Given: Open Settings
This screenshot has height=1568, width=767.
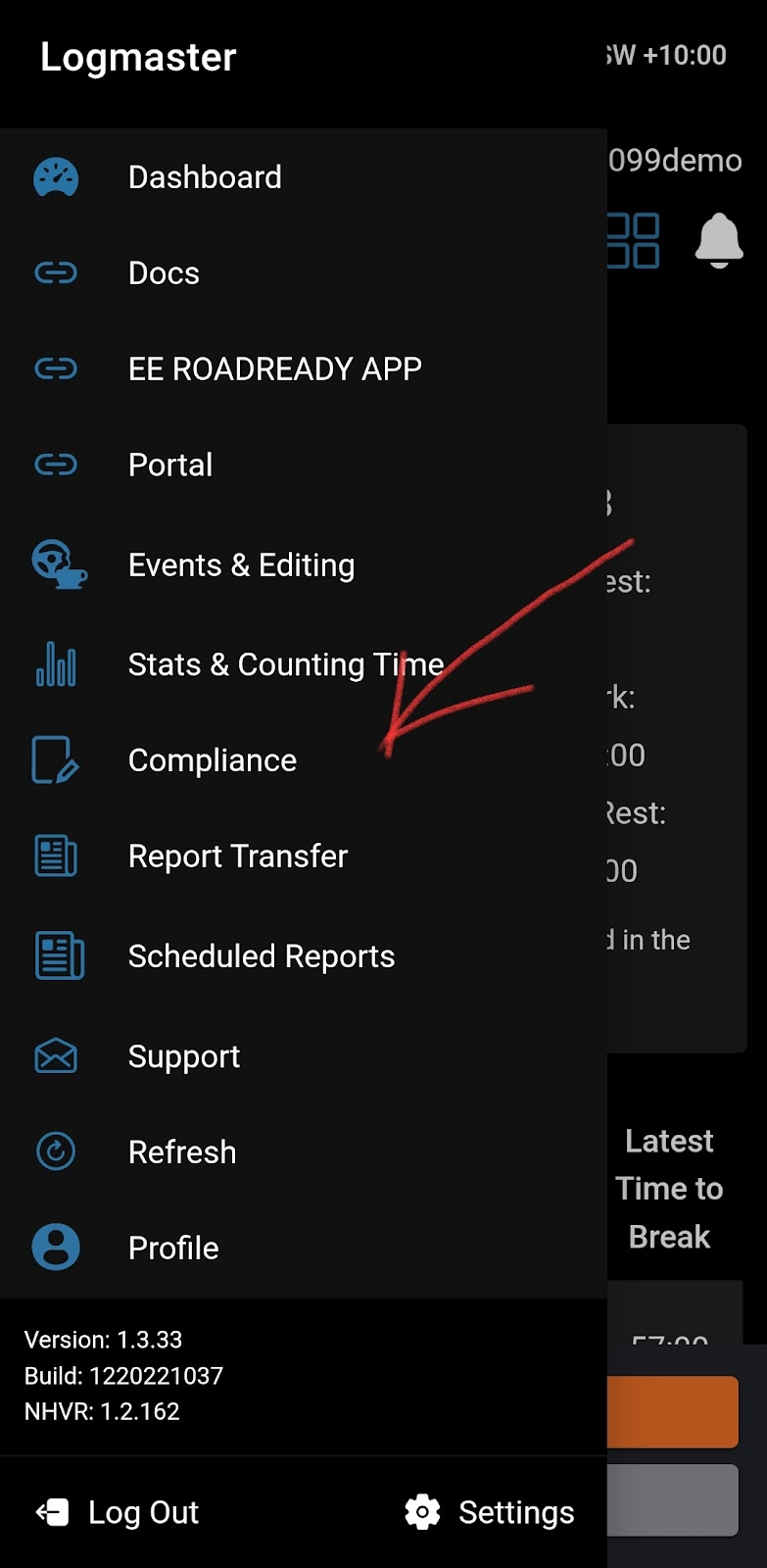Looking at the screenshot, I should (x=490, y=1512).
